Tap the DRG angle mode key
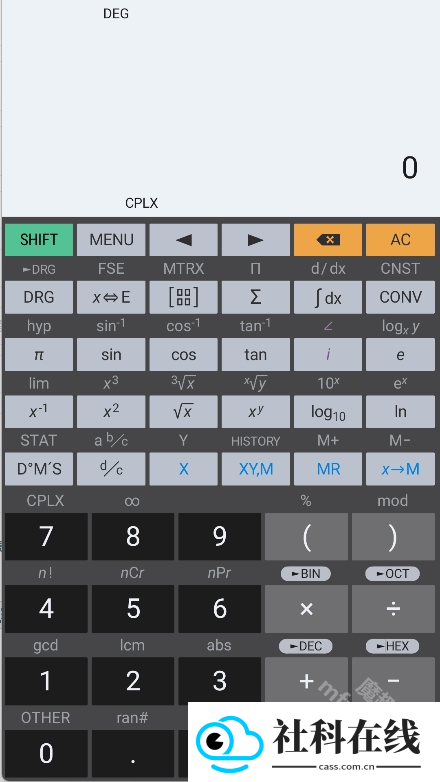Image resolution: width=440 pixels, height=782 pixels. click(39, 297)
